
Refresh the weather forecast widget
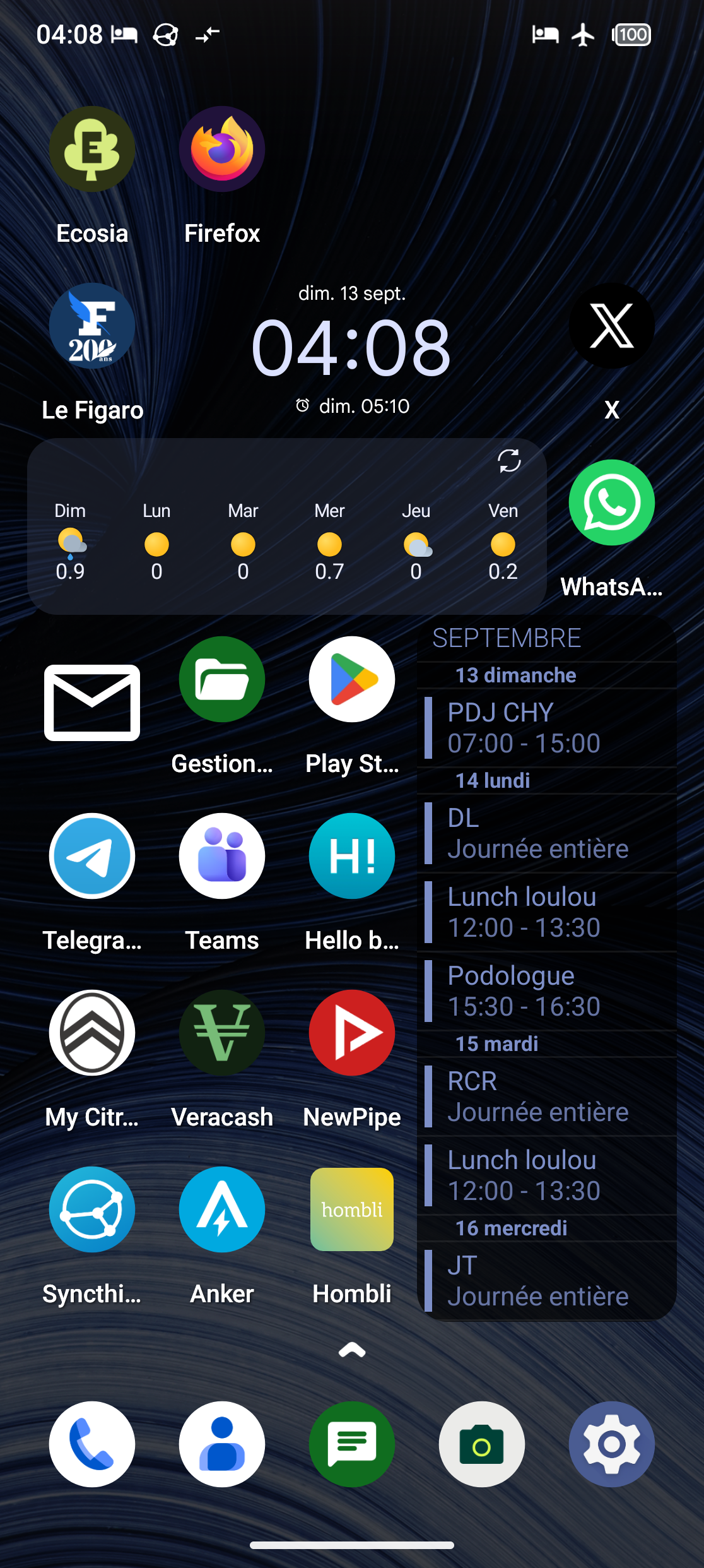point(509,461)
